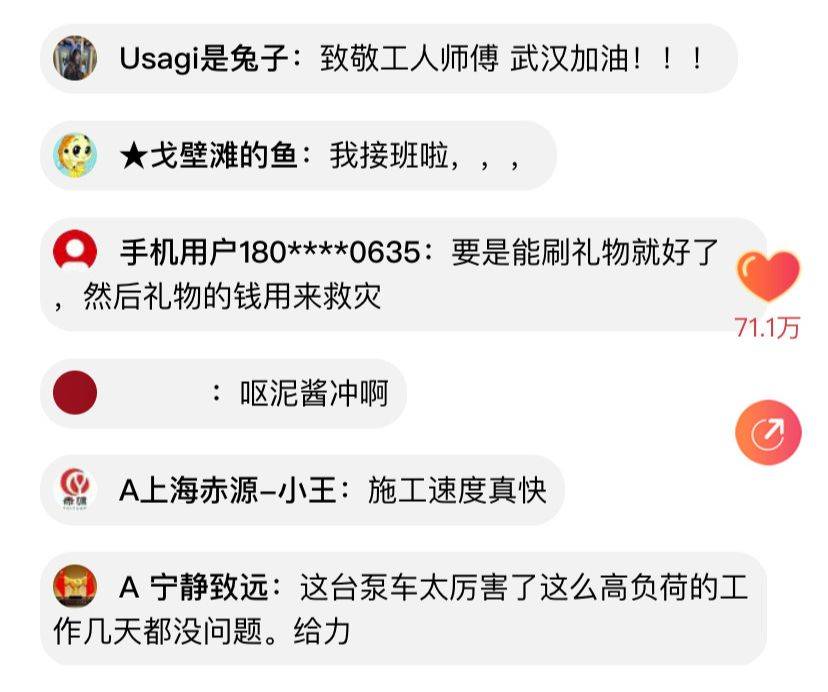
Task: Open A 宁静致远's comment
Action: pos(400,609)
